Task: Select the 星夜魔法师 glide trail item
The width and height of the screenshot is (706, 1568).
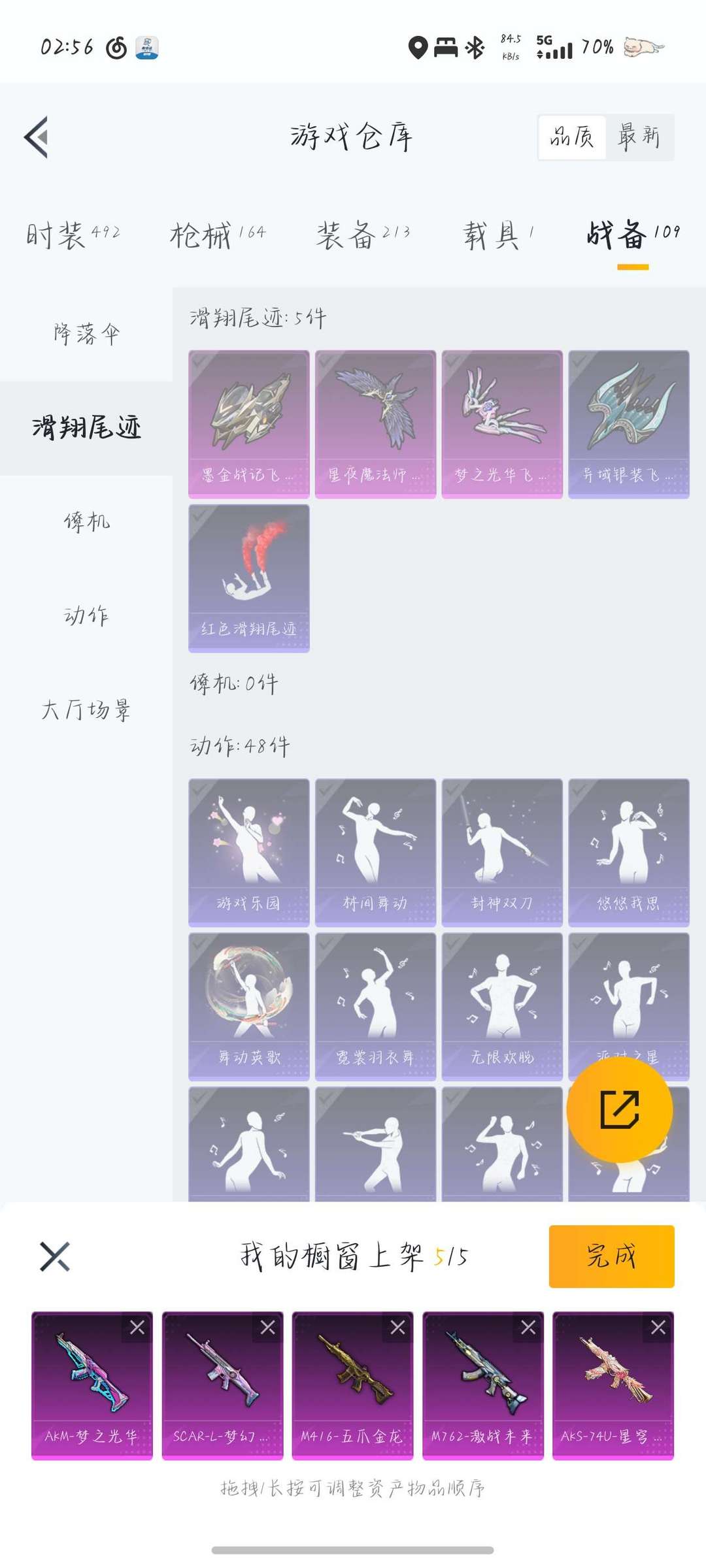Action: (375, 425)
